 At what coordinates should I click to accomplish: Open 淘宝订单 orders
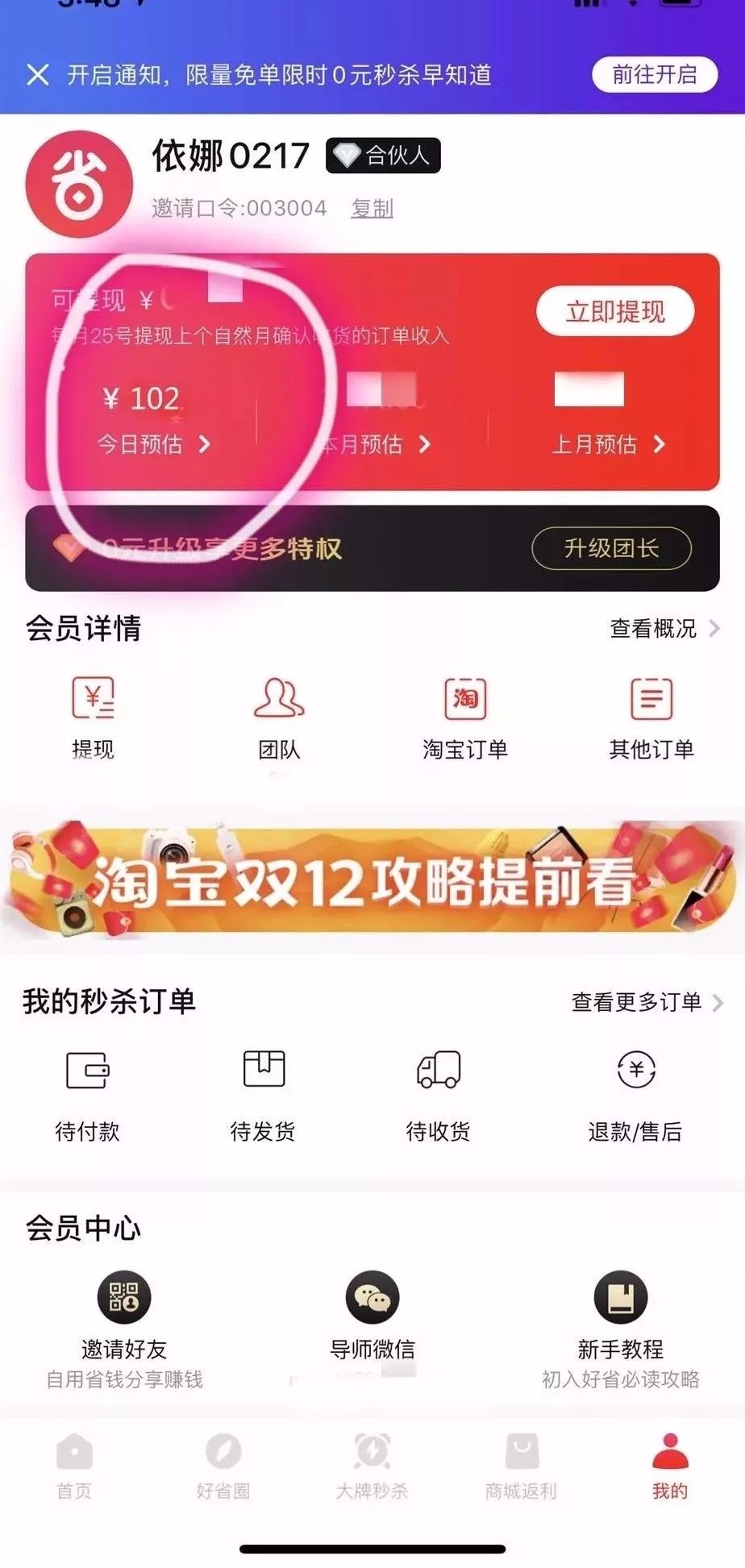465,717
